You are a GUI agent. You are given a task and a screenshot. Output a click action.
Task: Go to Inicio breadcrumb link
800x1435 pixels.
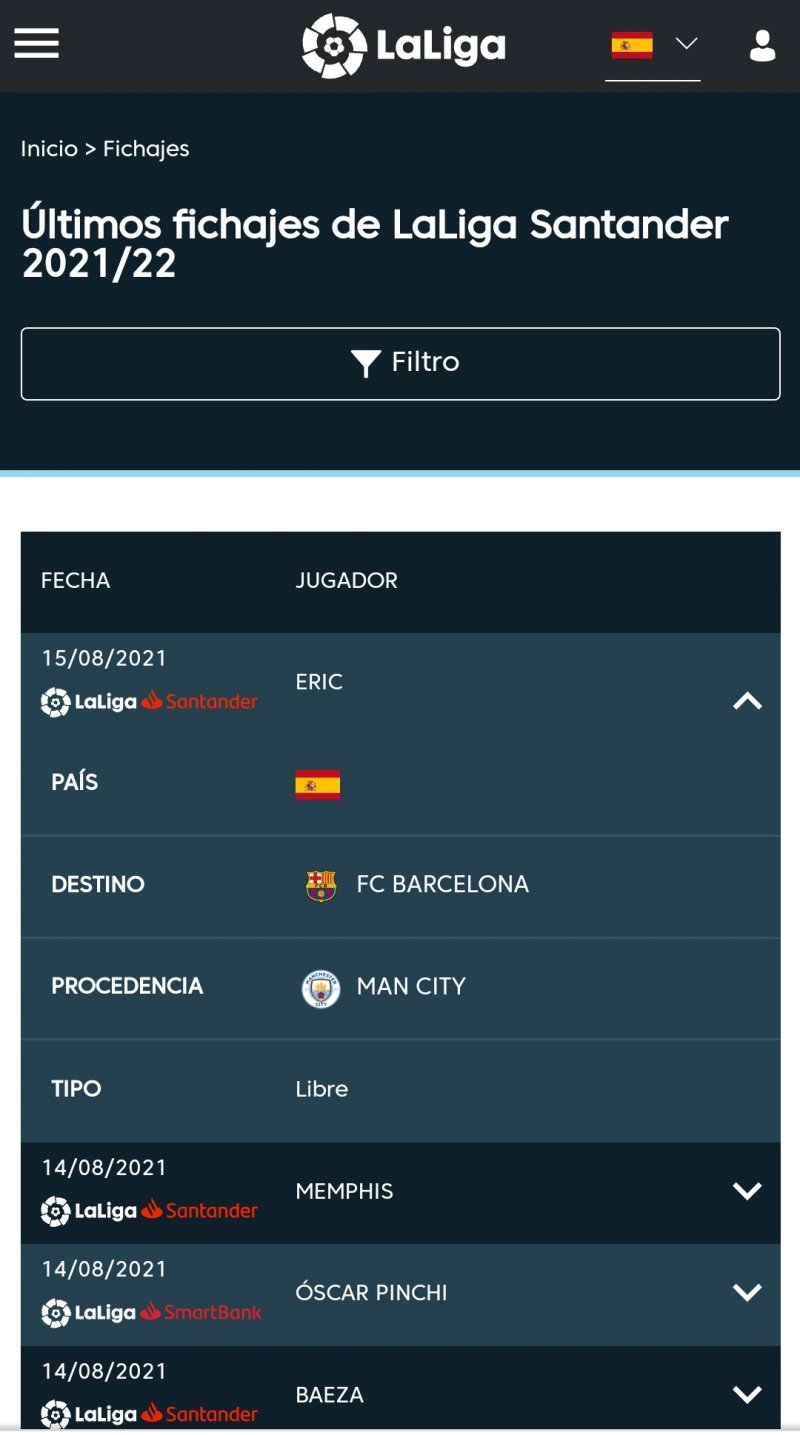[x=49, y=149]
